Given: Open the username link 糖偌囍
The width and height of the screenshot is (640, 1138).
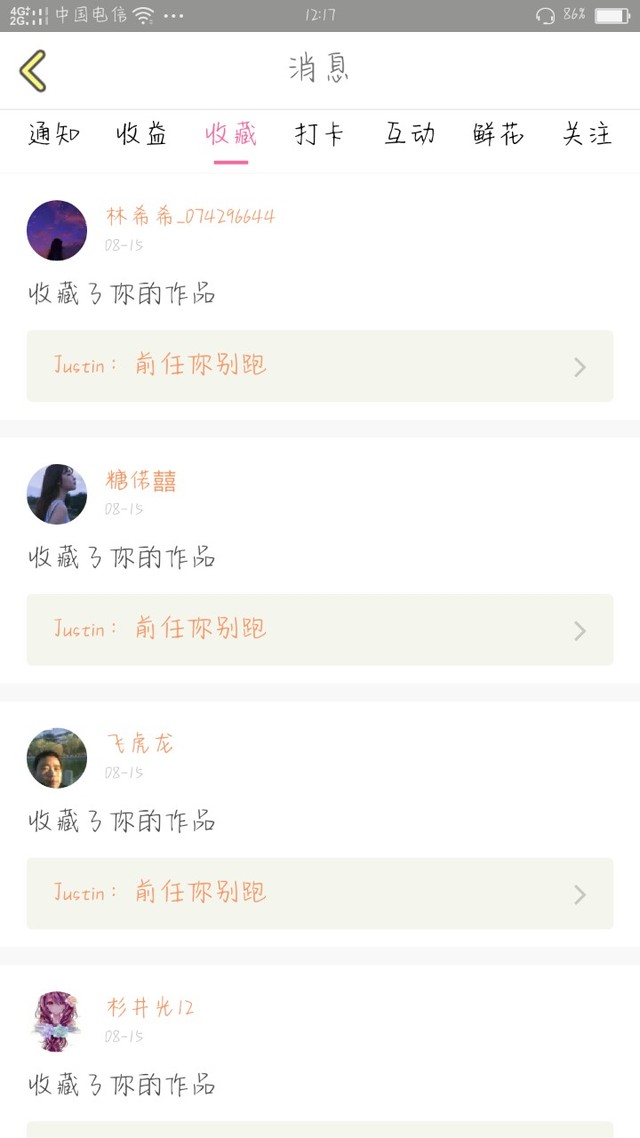Looking at the screenshot, I should [141, 481].
